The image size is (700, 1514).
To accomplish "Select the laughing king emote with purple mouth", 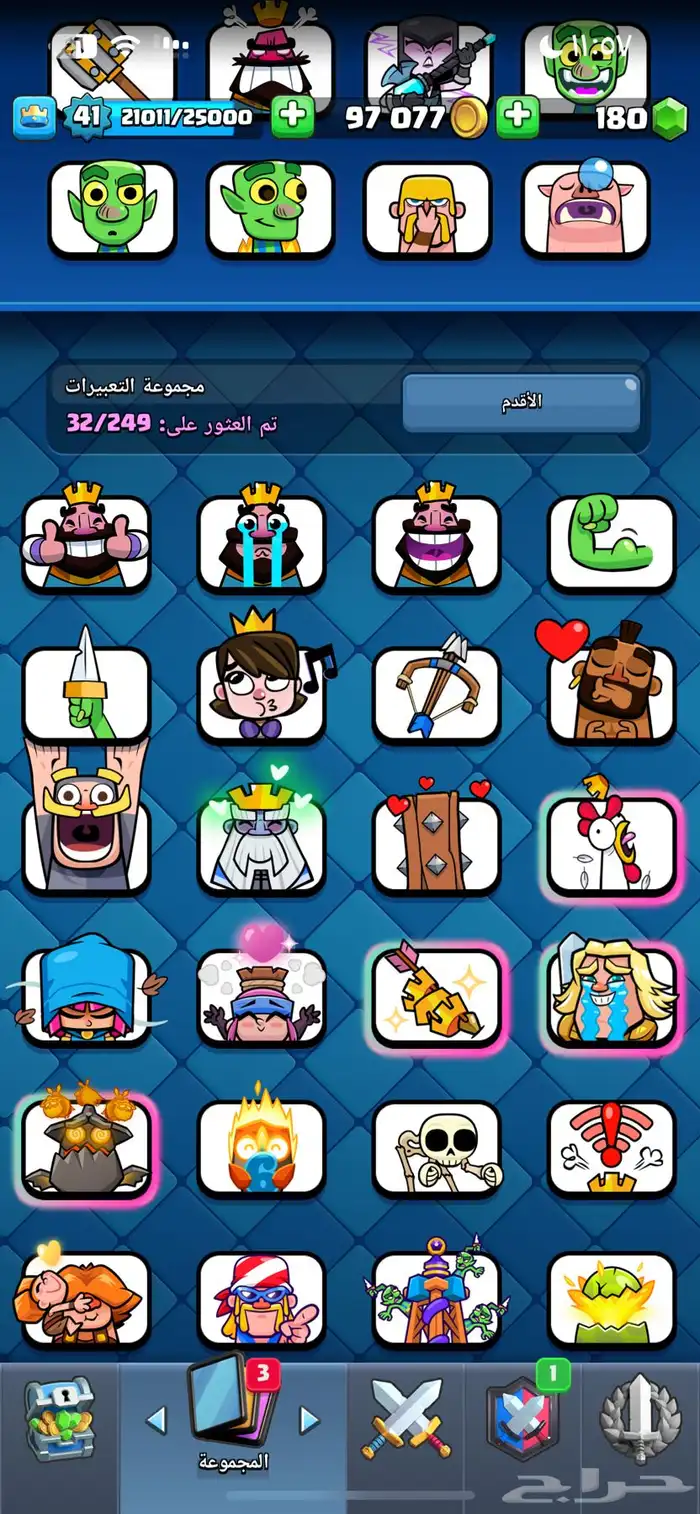I will 435,543.
